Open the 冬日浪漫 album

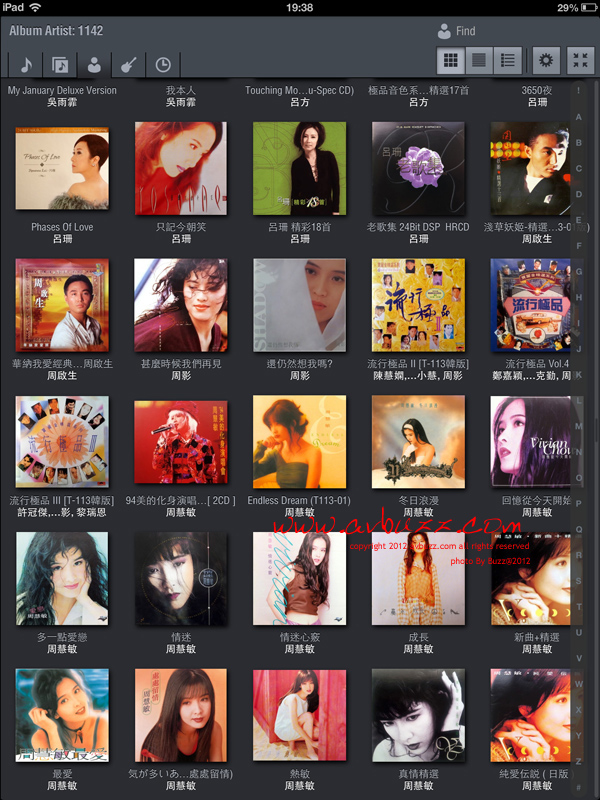418,441
